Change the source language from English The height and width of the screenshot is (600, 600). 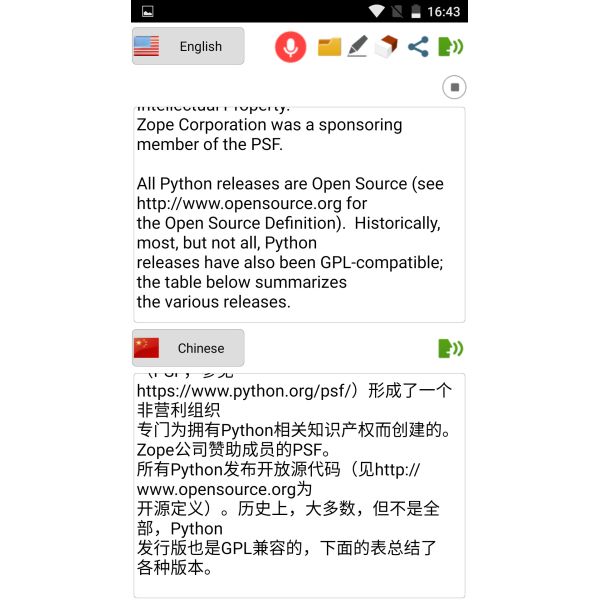[x=188, y=46]
